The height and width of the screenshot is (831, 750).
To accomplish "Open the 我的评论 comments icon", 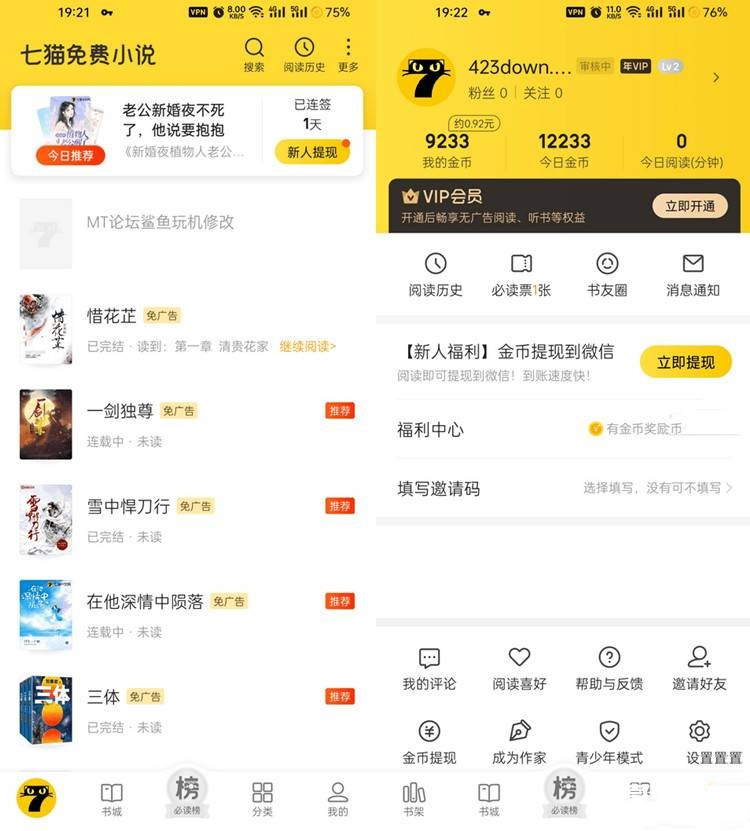I will click(428, 658).
